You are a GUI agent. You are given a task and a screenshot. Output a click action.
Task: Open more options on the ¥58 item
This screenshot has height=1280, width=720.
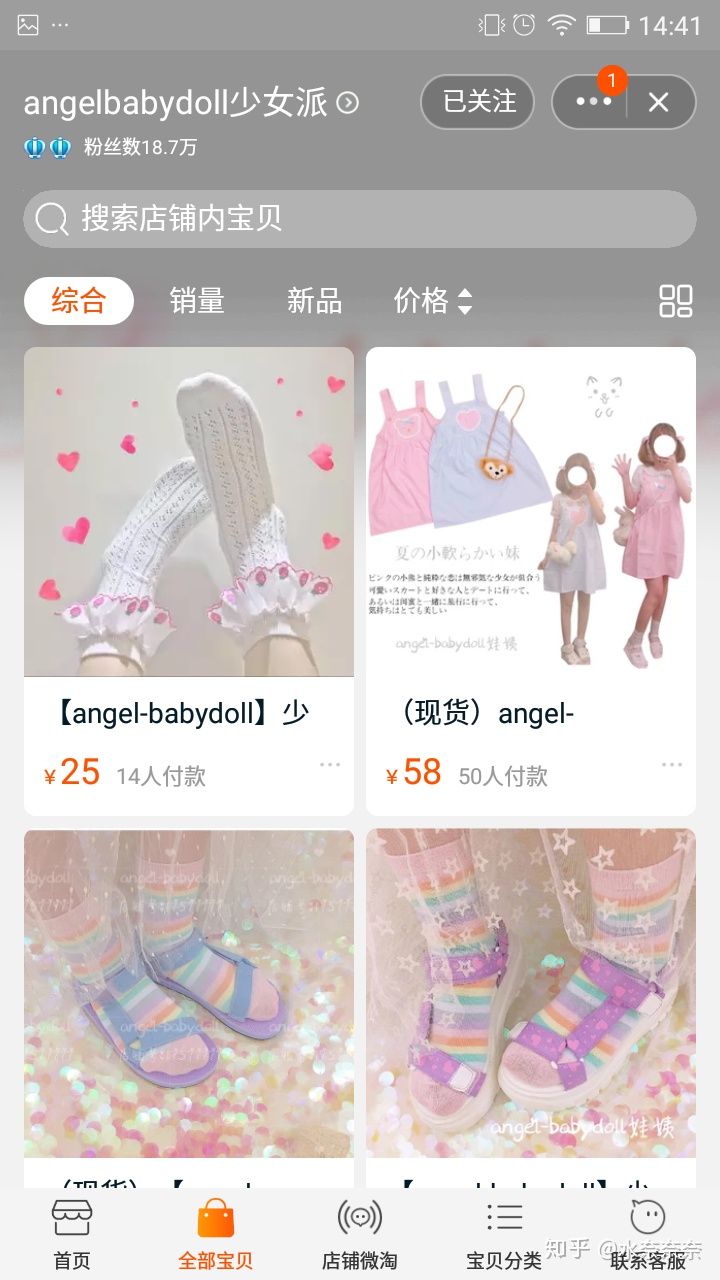tap(671, 766)
